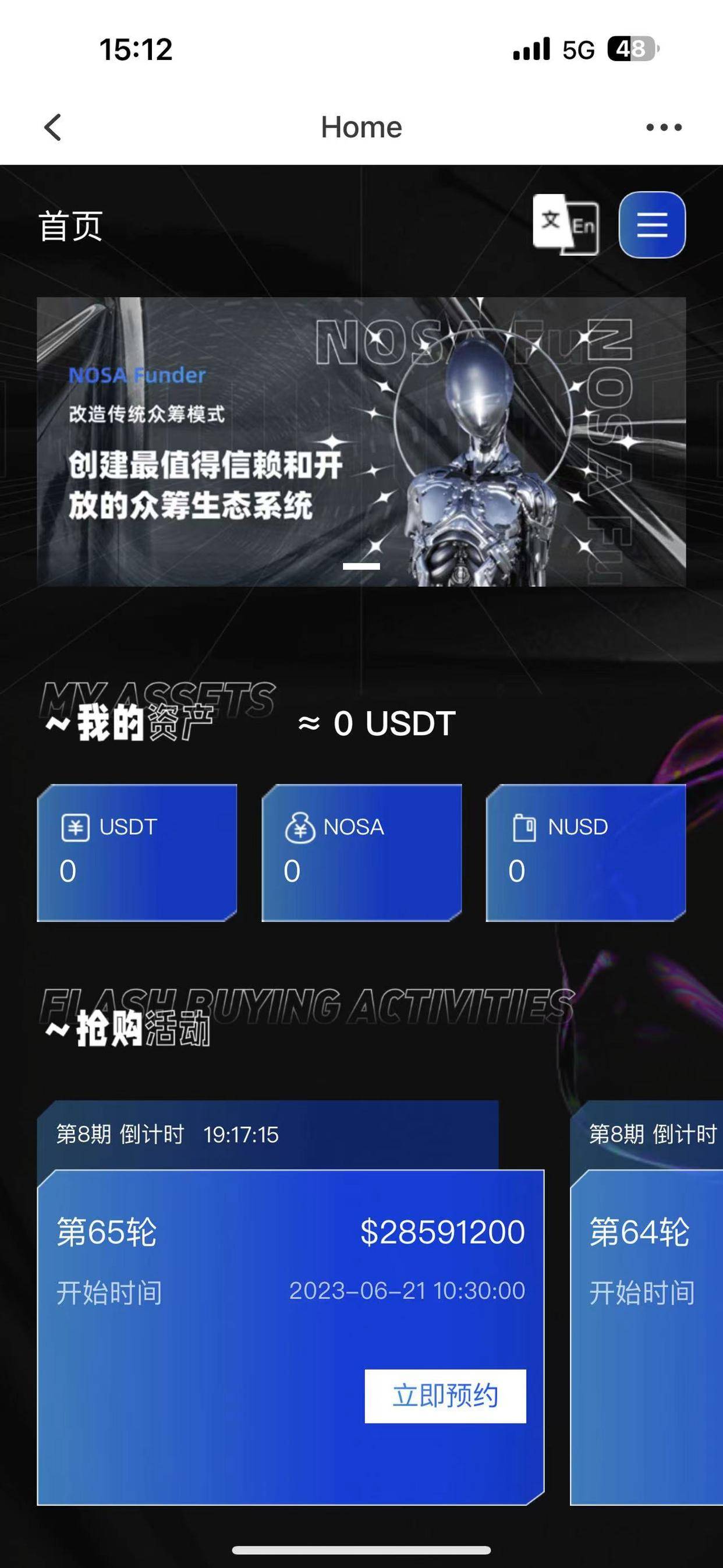Open the NUSD asset card

coord(586,852)
